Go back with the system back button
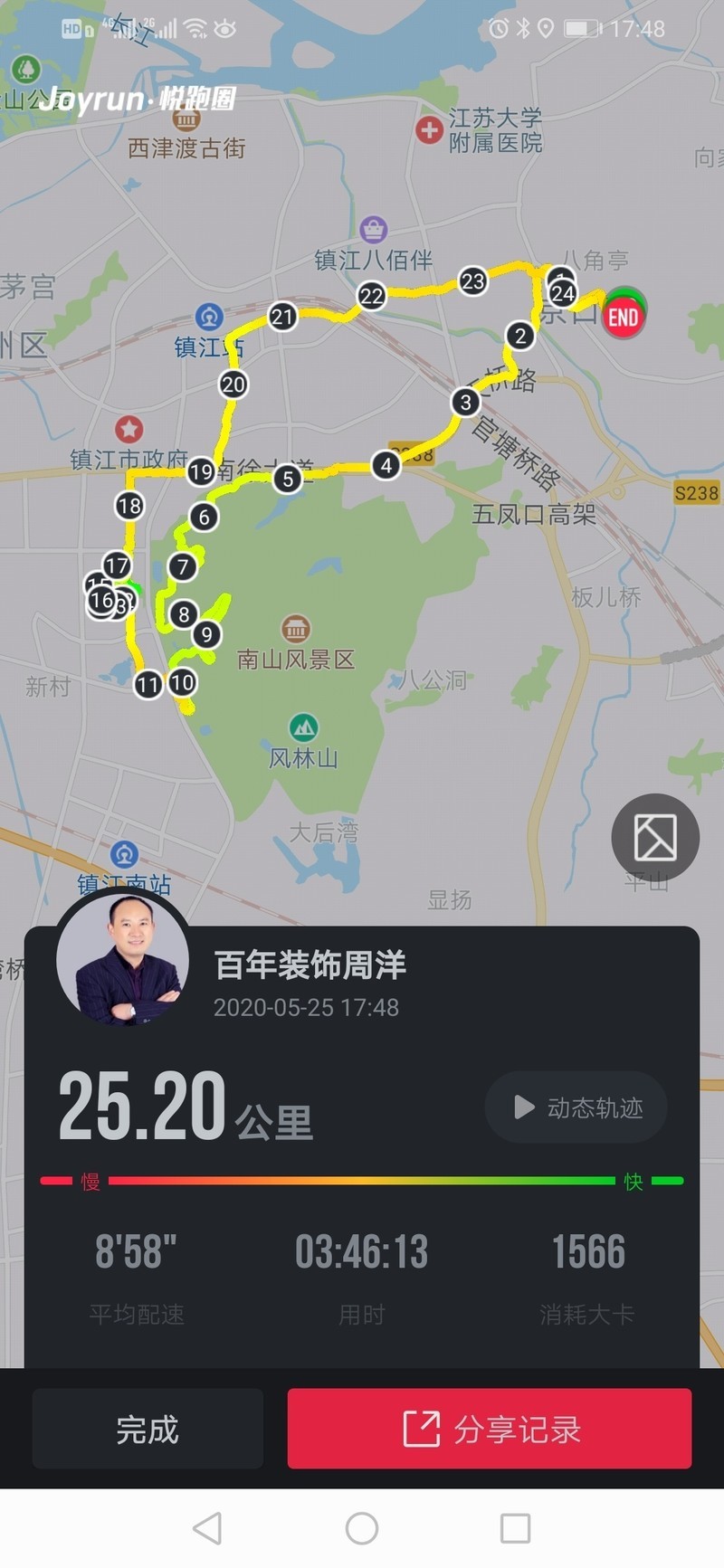This screenshot has width=724, height=1568. (x=207, y=1528)
